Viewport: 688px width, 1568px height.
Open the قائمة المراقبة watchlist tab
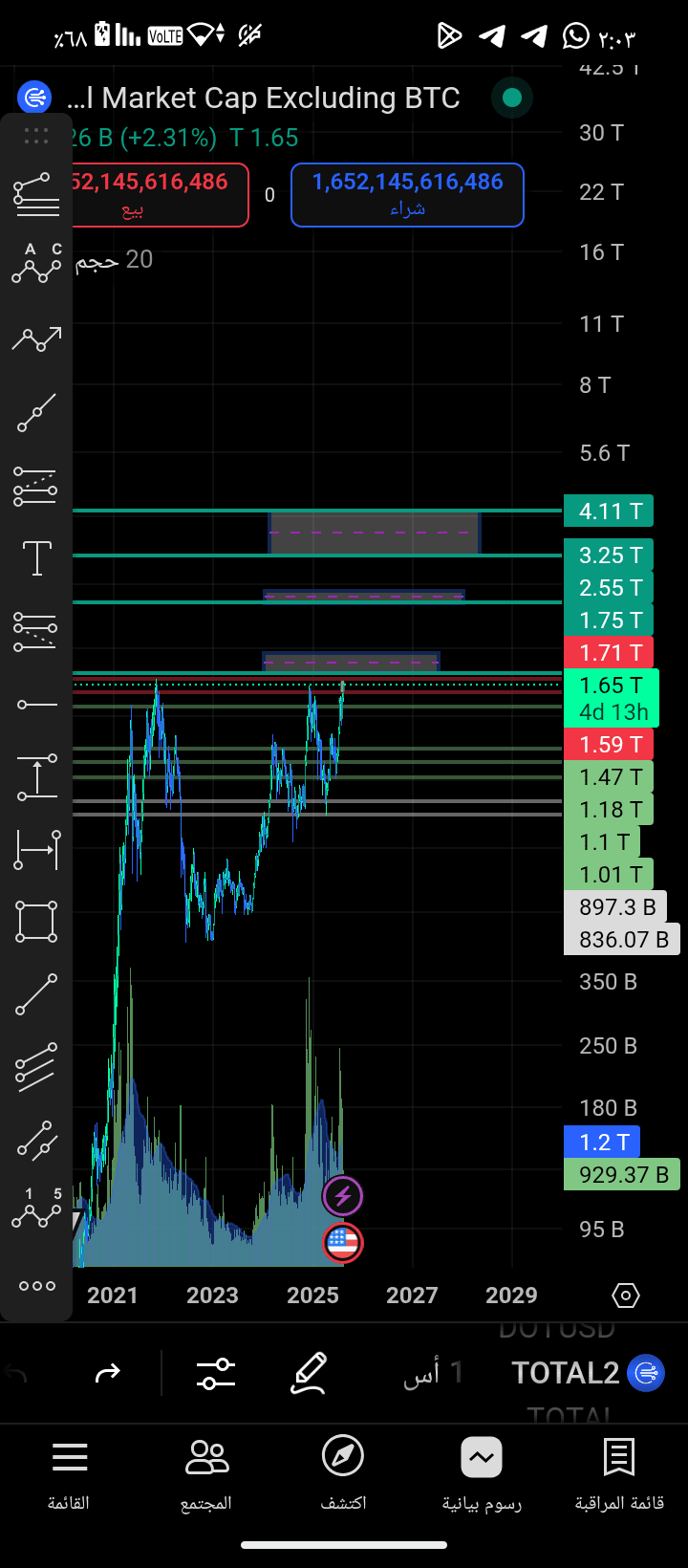coord(619,1475)
